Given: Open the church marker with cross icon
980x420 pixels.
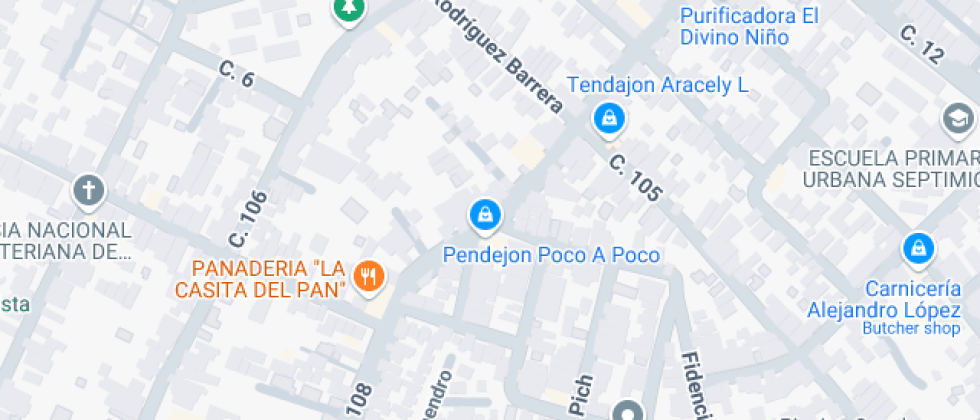Looking at the screenshot, I should pyautogui.click(x=88, y=190).
